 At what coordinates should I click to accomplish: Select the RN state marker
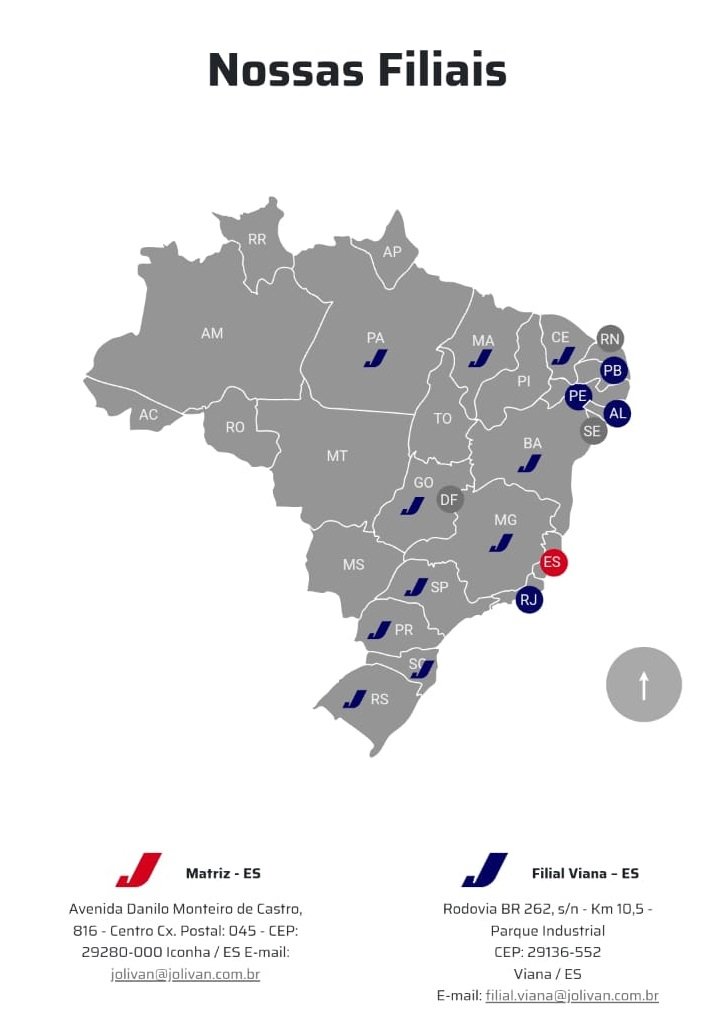610,339
